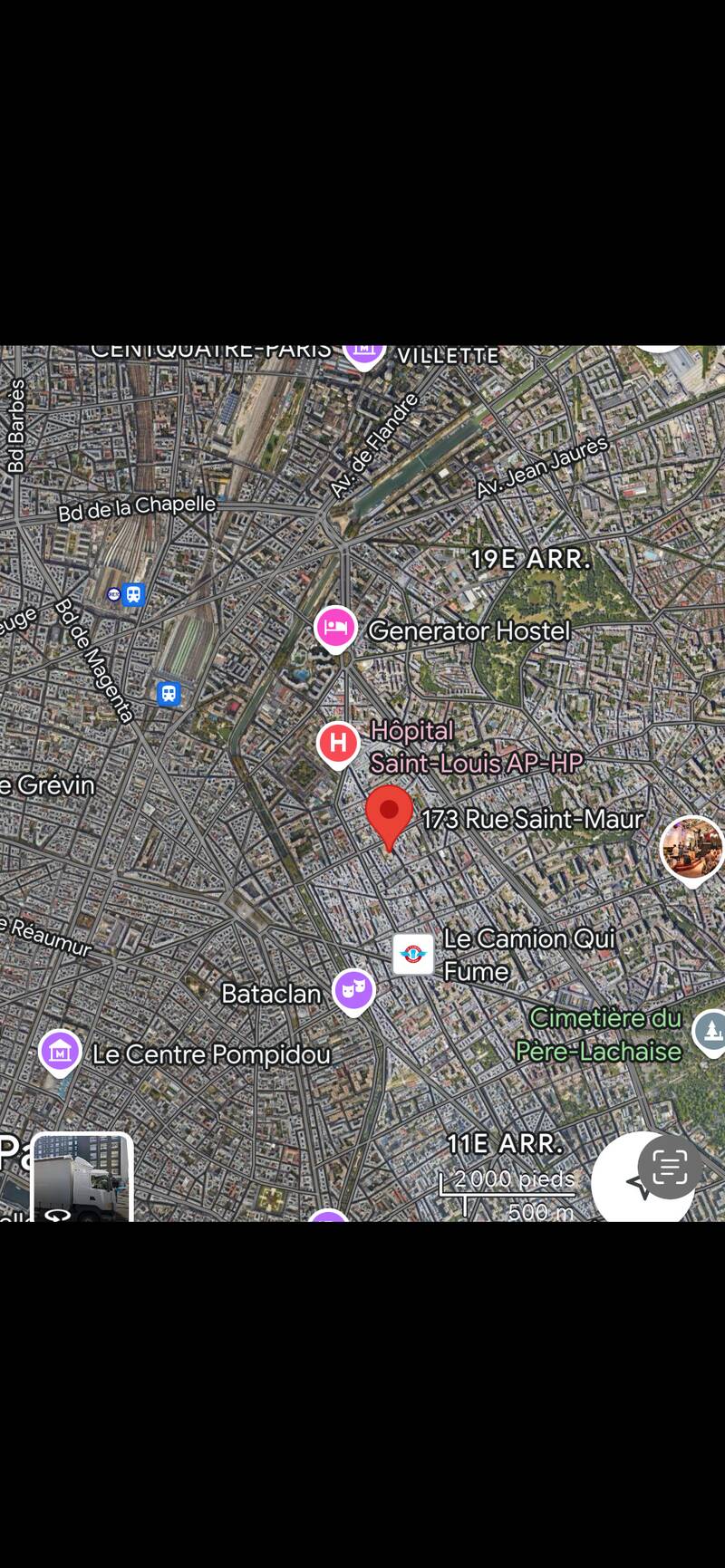Open the Generator Hostel marker

[335, 628]
